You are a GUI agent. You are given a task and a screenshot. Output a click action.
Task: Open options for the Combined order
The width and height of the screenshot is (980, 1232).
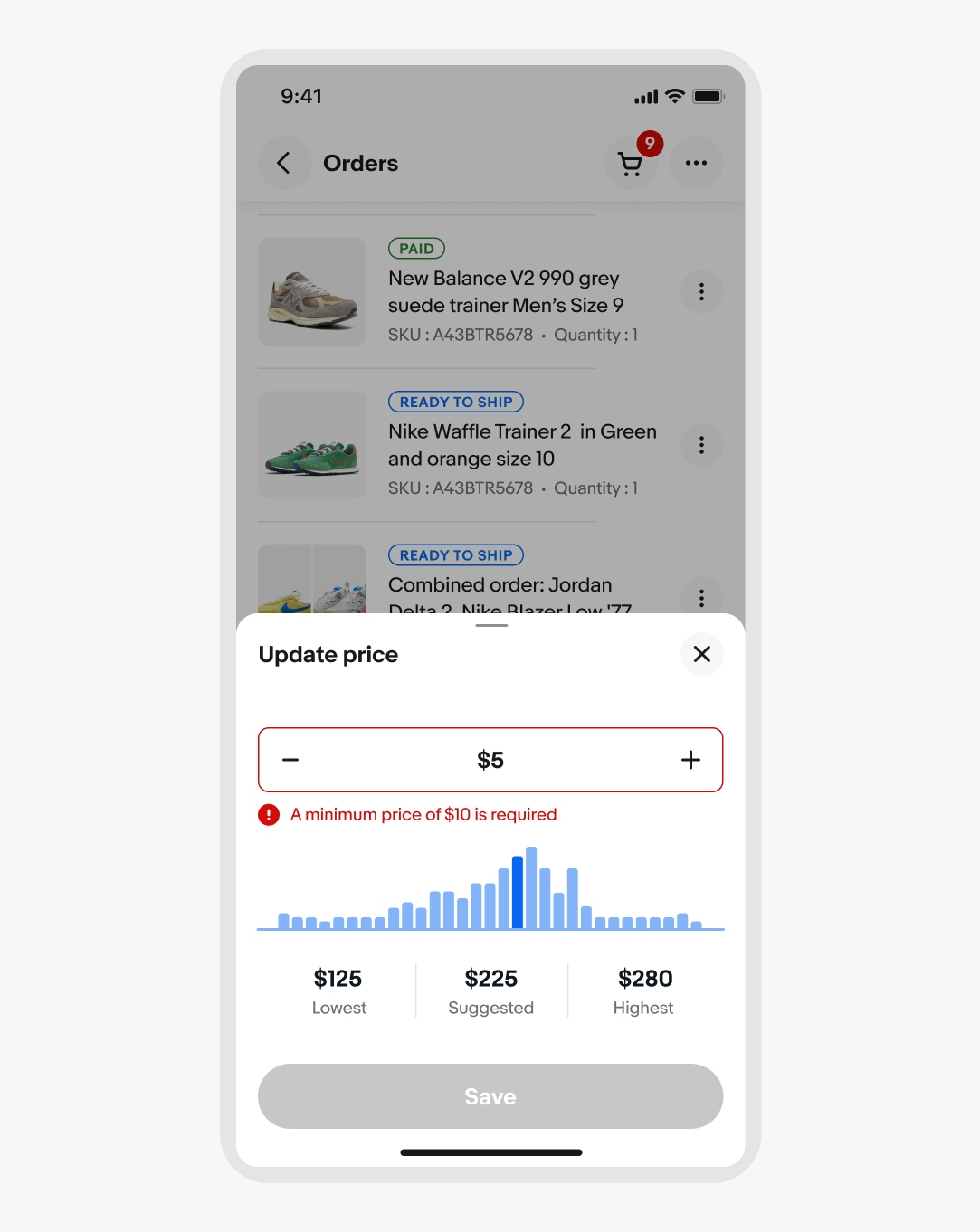pos(701,598)
